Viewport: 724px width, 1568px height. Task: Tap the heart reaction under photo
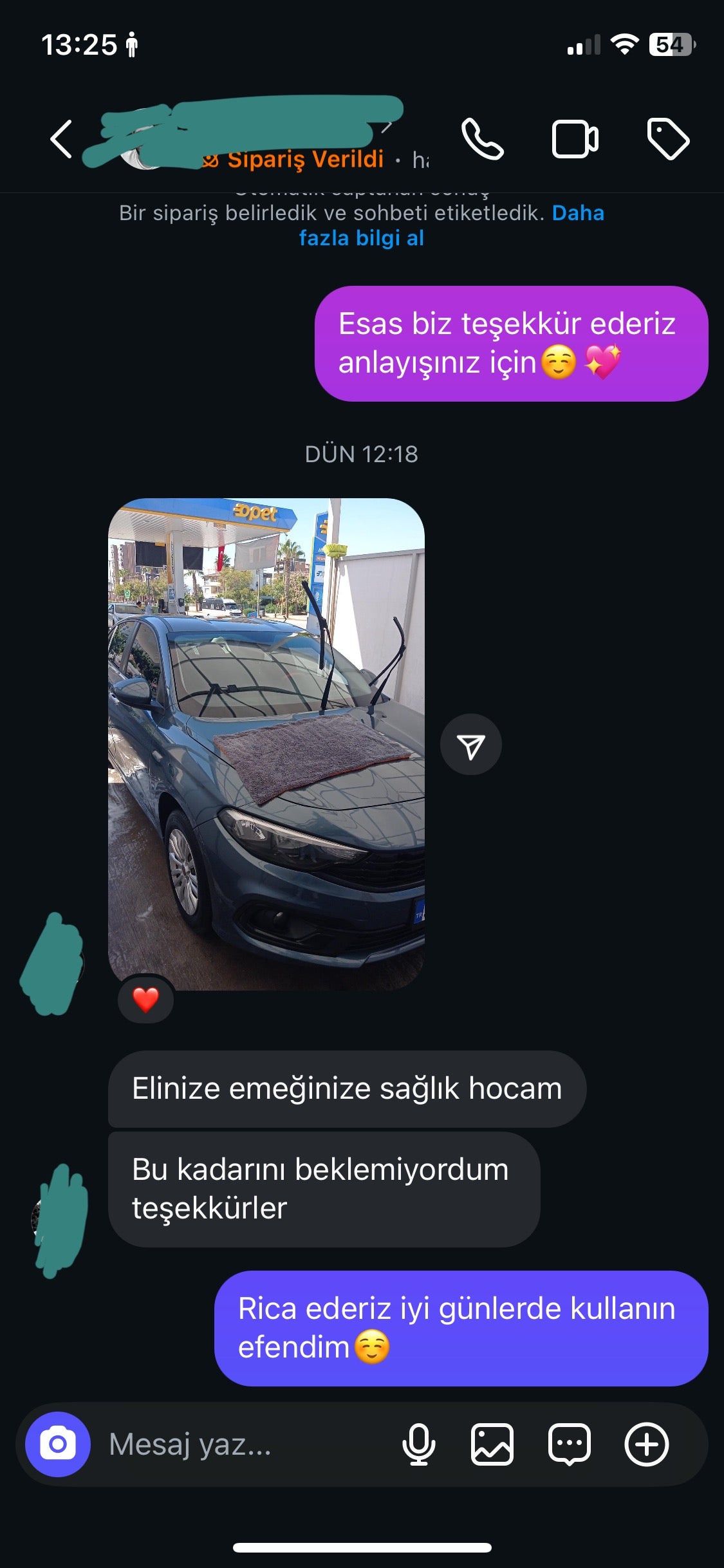coord(145,1000)
